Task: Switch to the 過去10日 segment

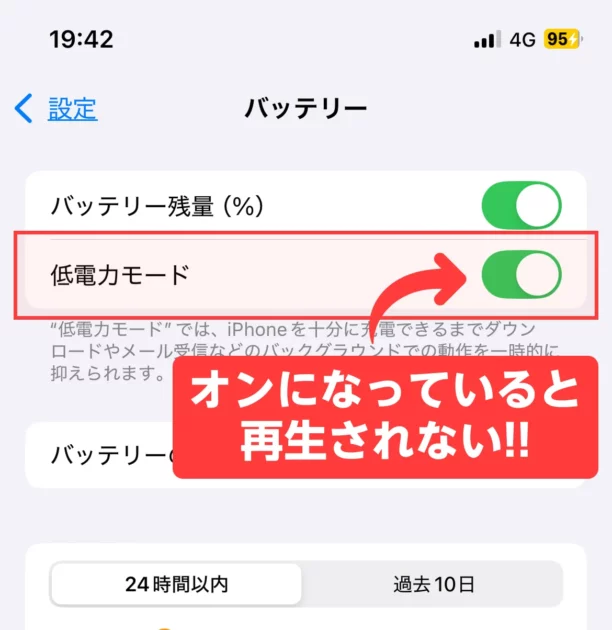Action: [433, 584]
